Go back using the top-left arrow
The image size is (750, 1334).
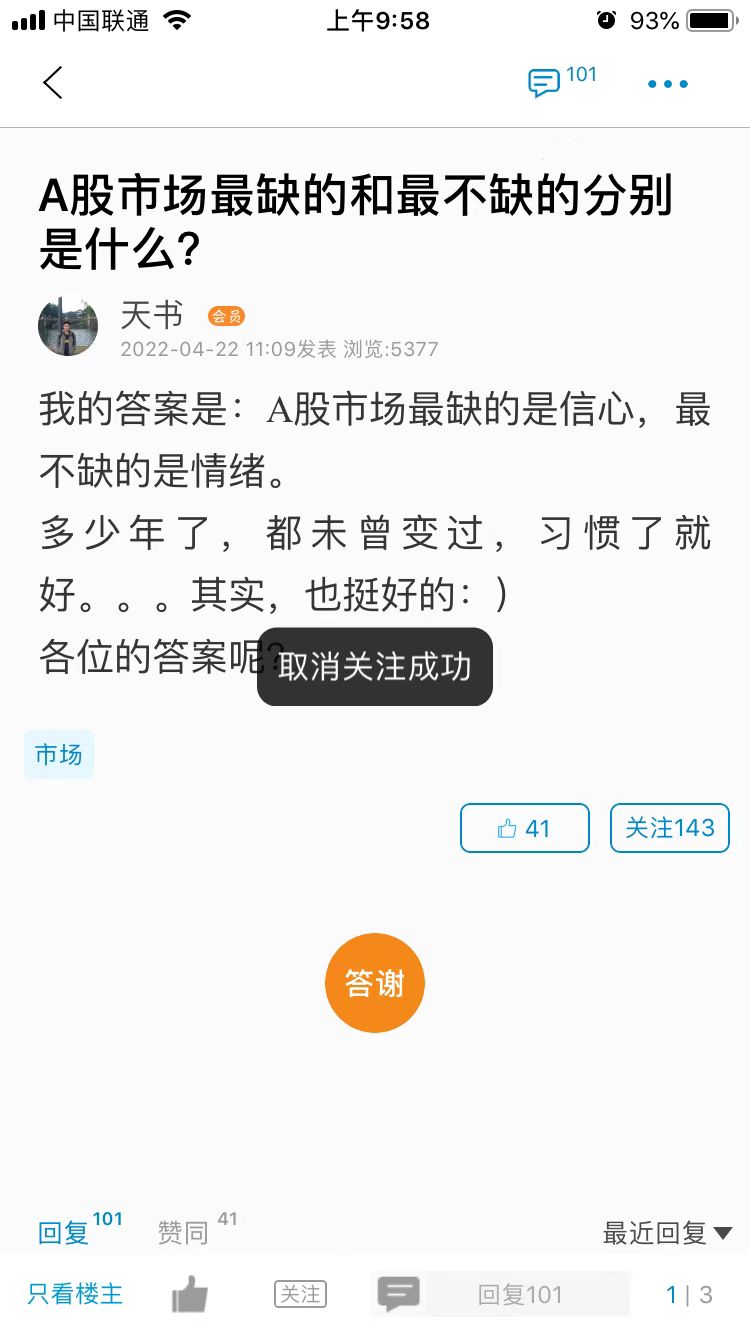coord(53,83)
